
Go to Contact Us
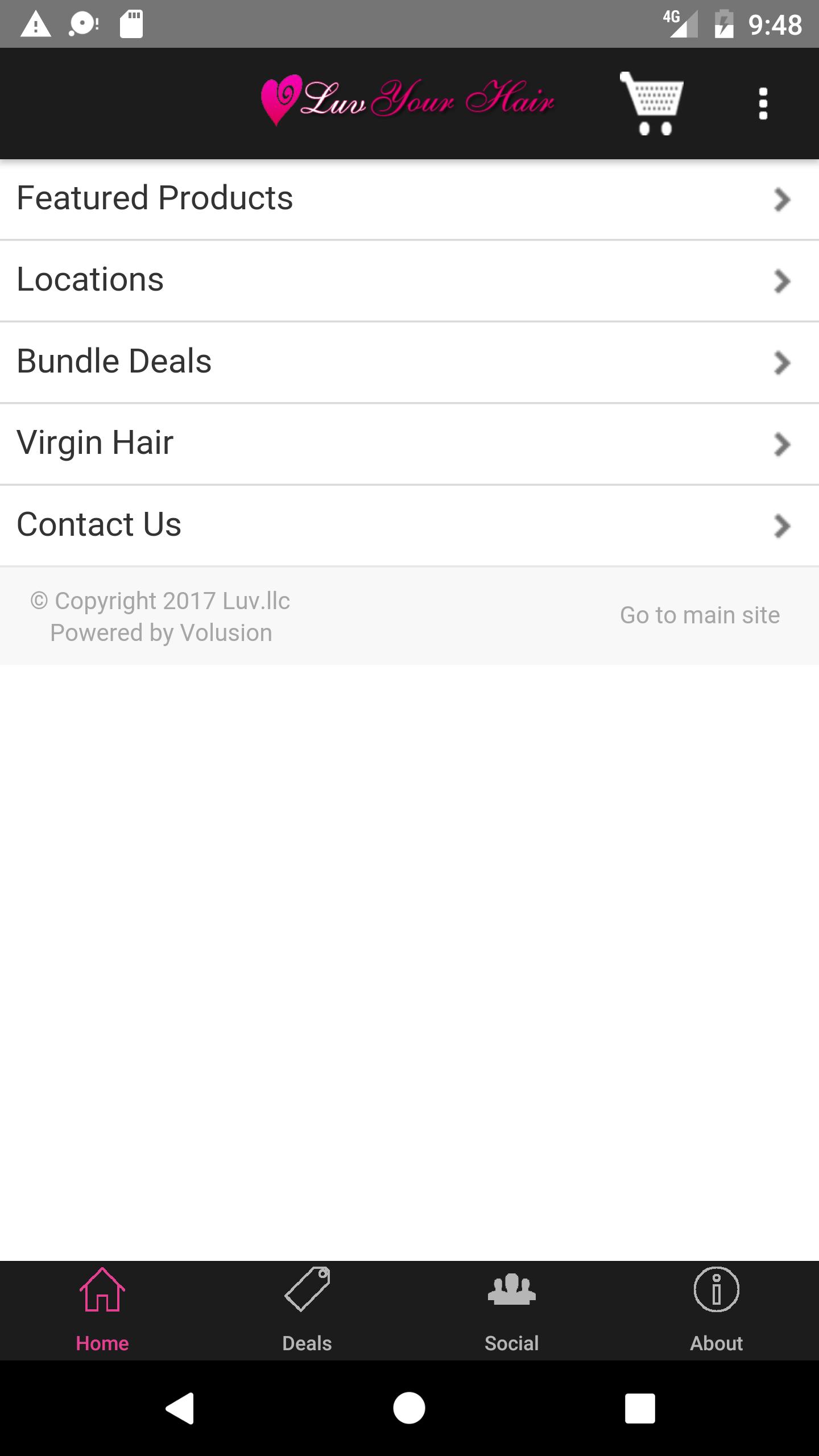(x=409, y=526)
